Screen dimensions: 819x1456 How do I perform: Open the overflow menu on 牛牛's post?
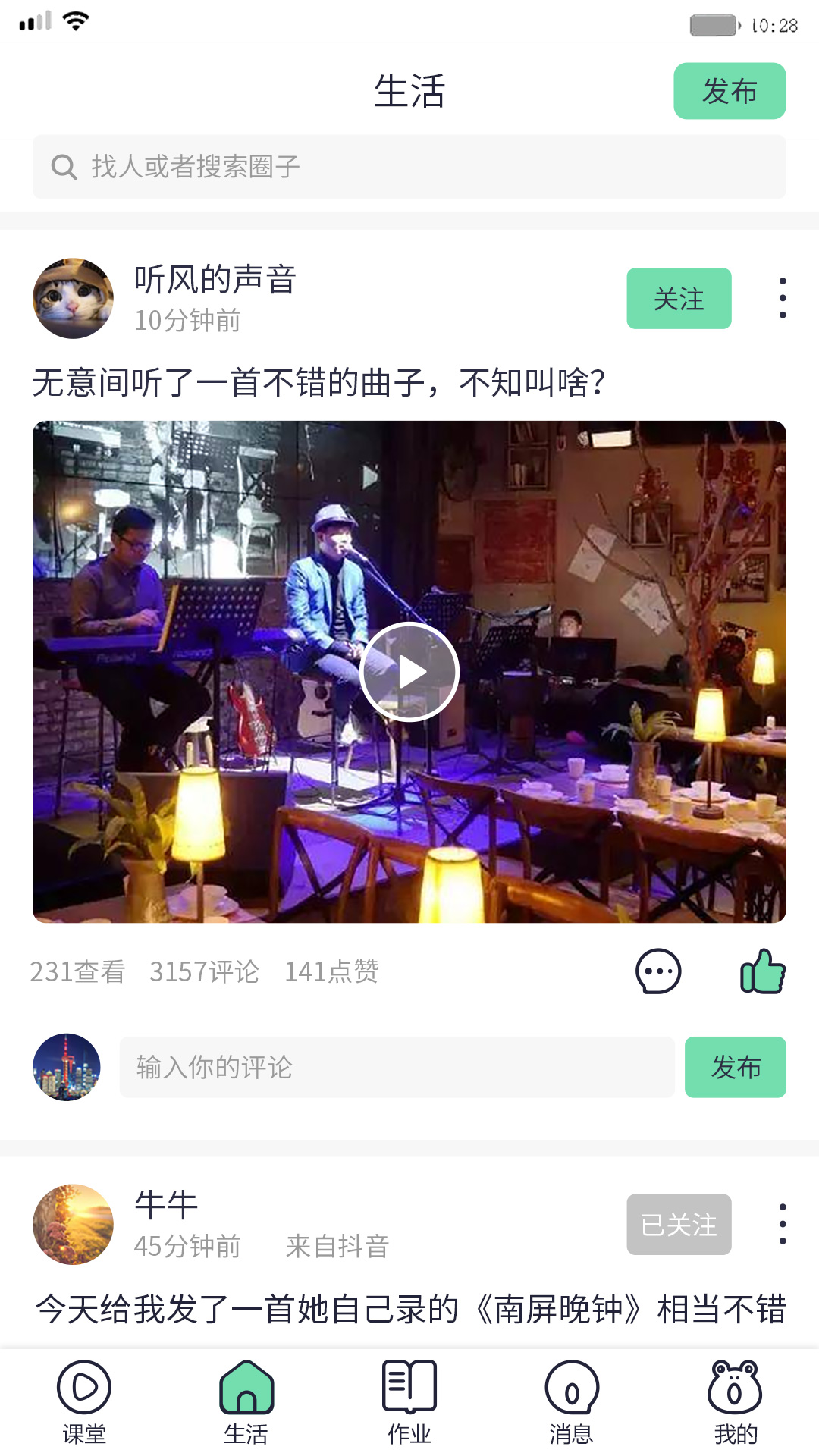(783, 1224)
